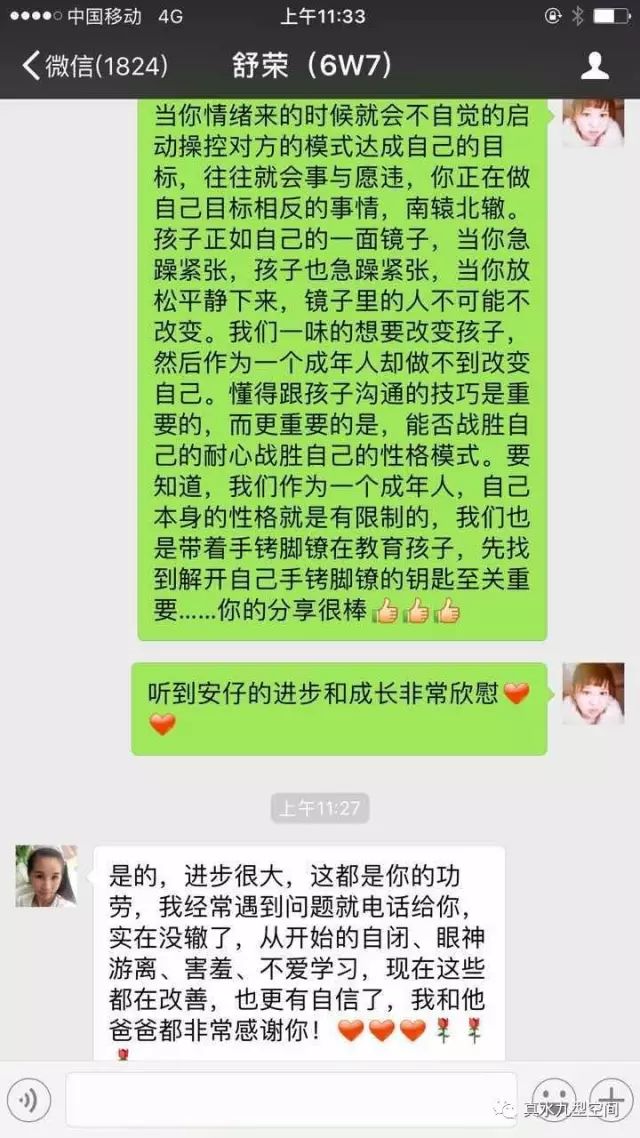Open avatar of sender beside 是的，进步很大
This screenshot has height=1138, width=640.
(x=46, y=876)
